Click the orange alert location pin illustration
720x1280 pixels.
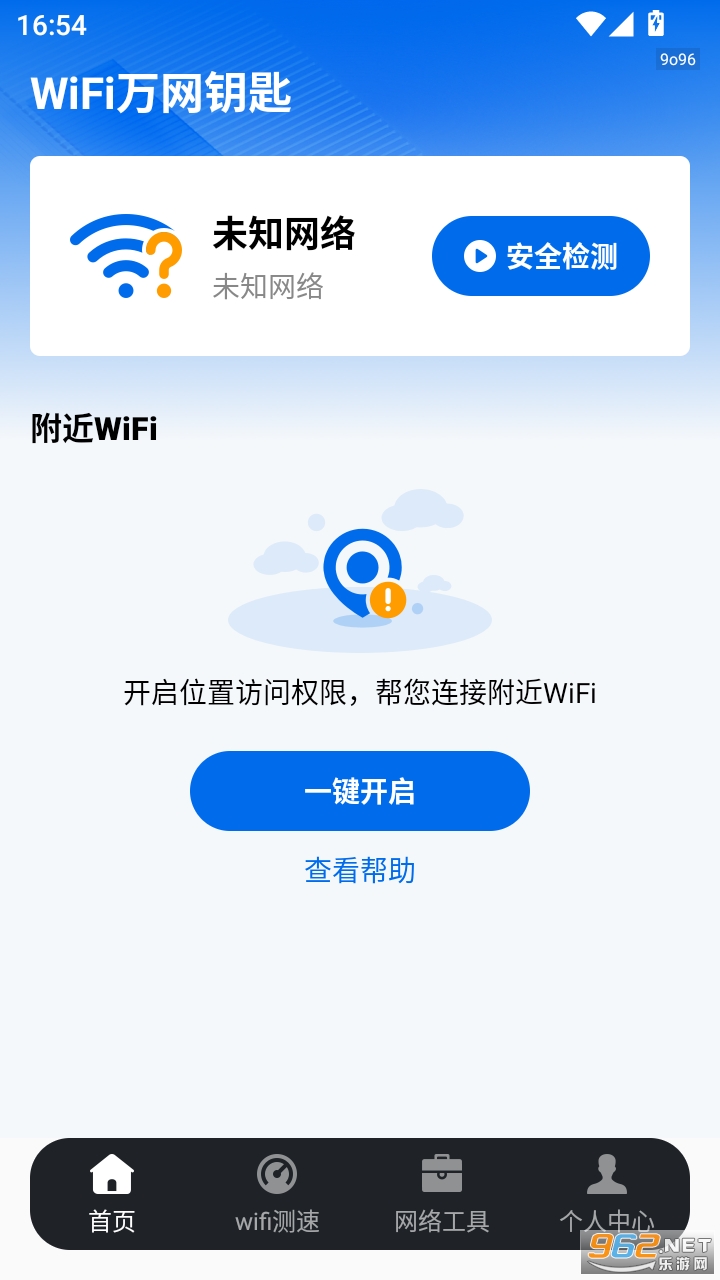pyautogui.click(x=360, y=573)
